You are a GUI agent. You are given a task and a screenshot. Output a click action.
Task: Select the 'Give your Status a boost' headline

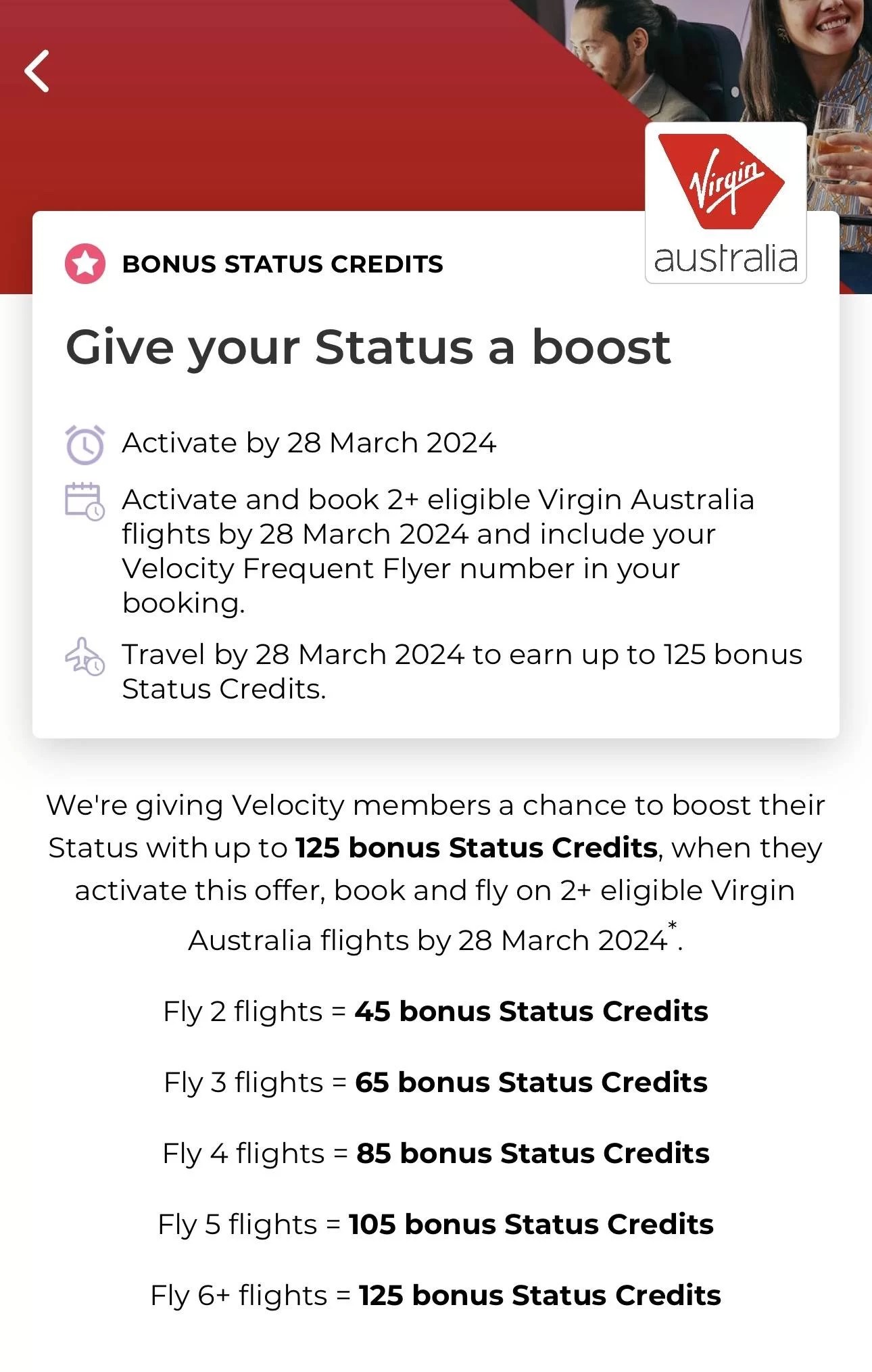click(368, 347)
